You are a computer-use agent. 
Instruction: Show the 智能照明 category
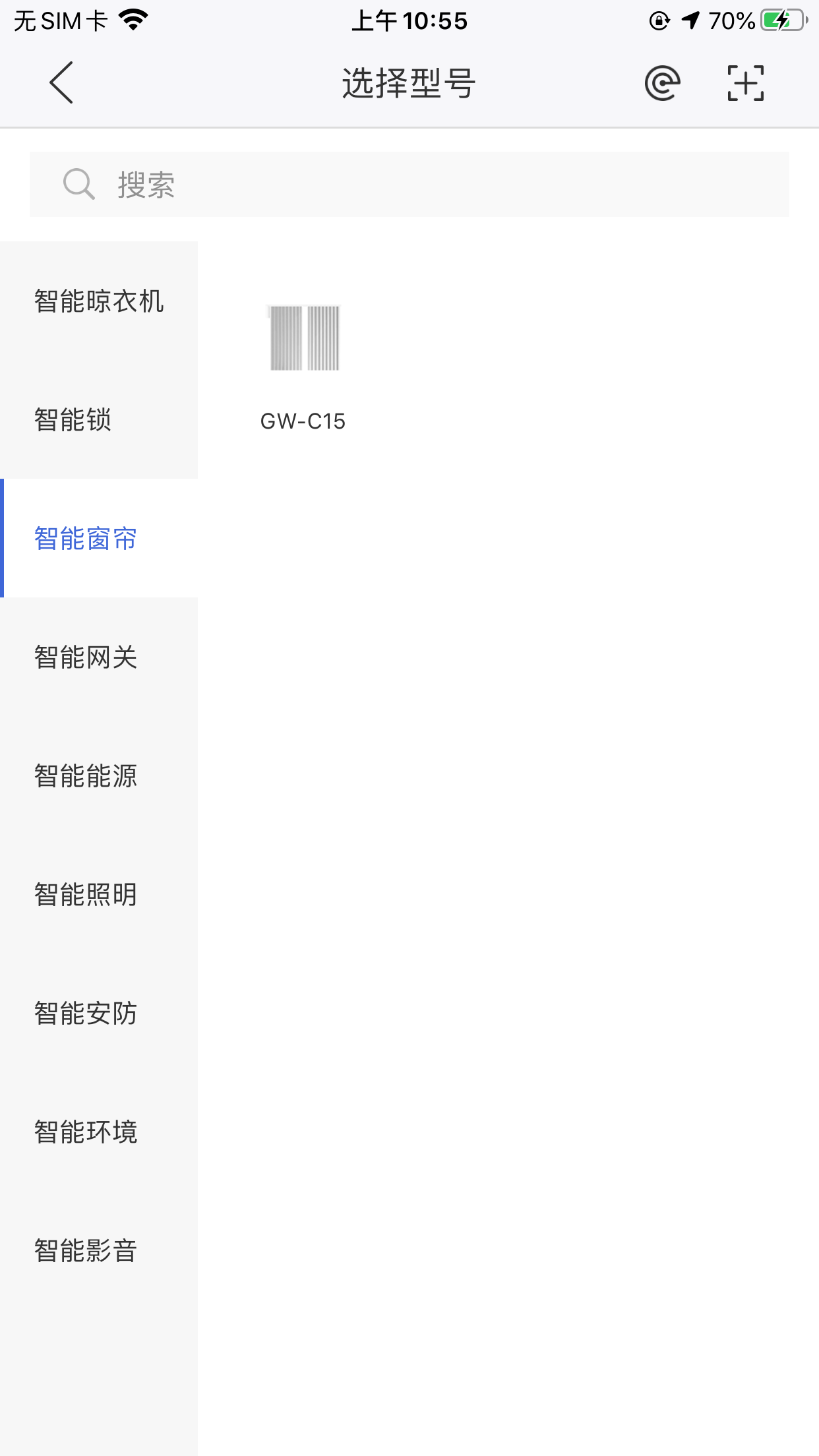99,894
